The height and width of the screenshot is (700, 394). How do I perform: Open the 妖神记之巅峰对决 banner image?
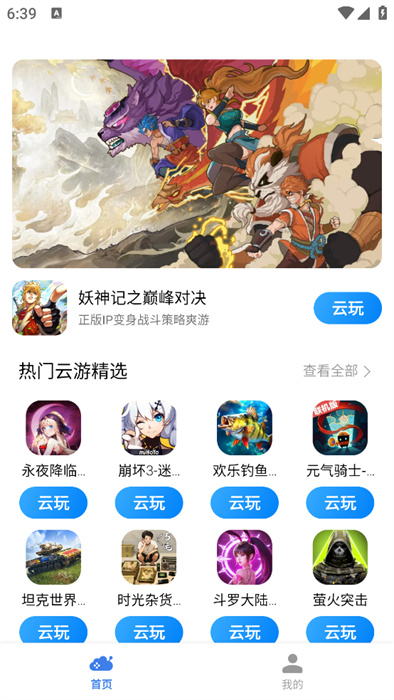coord(197,164)
